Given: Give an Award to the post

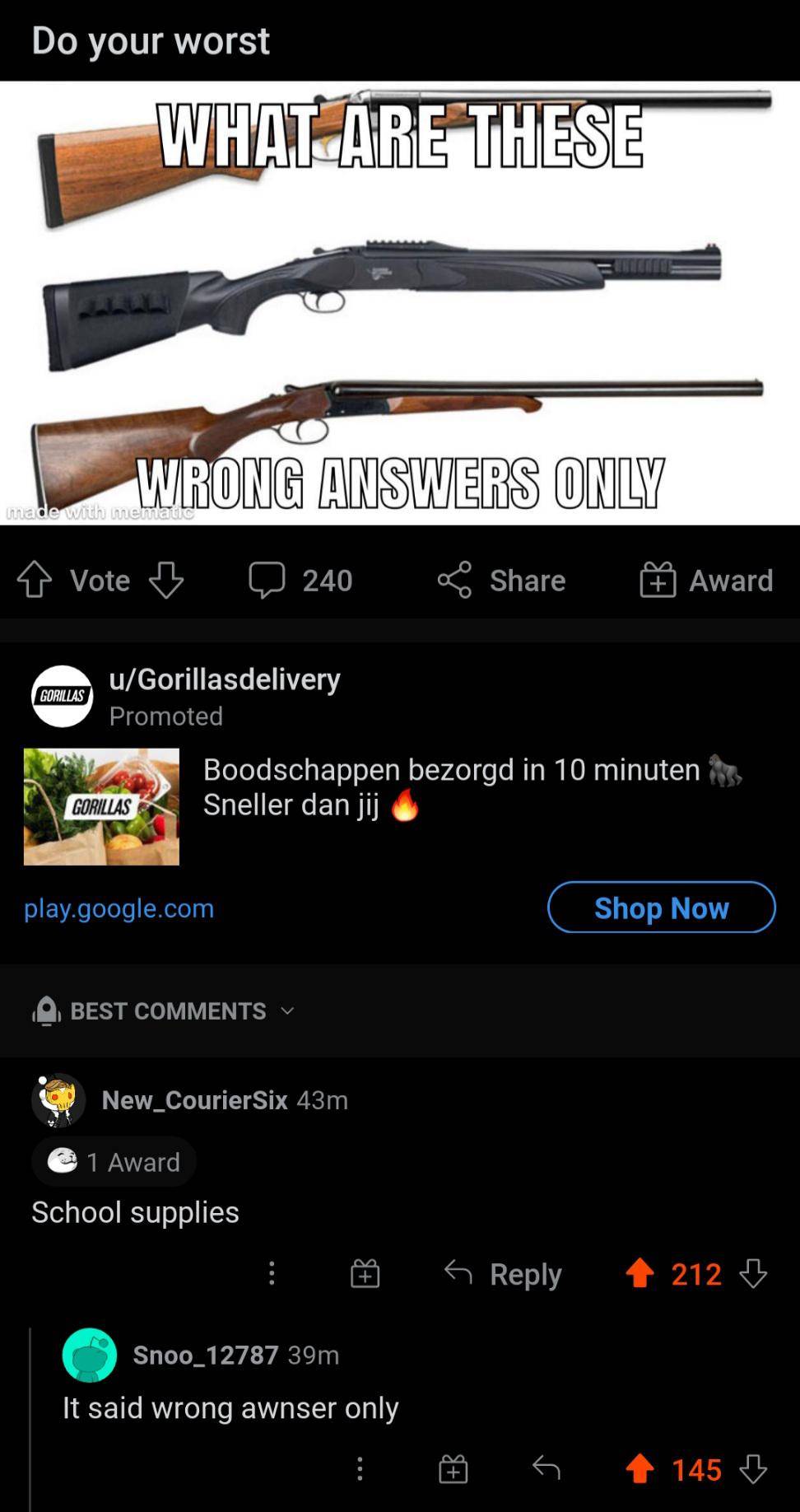Looking at the screenshot, I should [706, 580].
